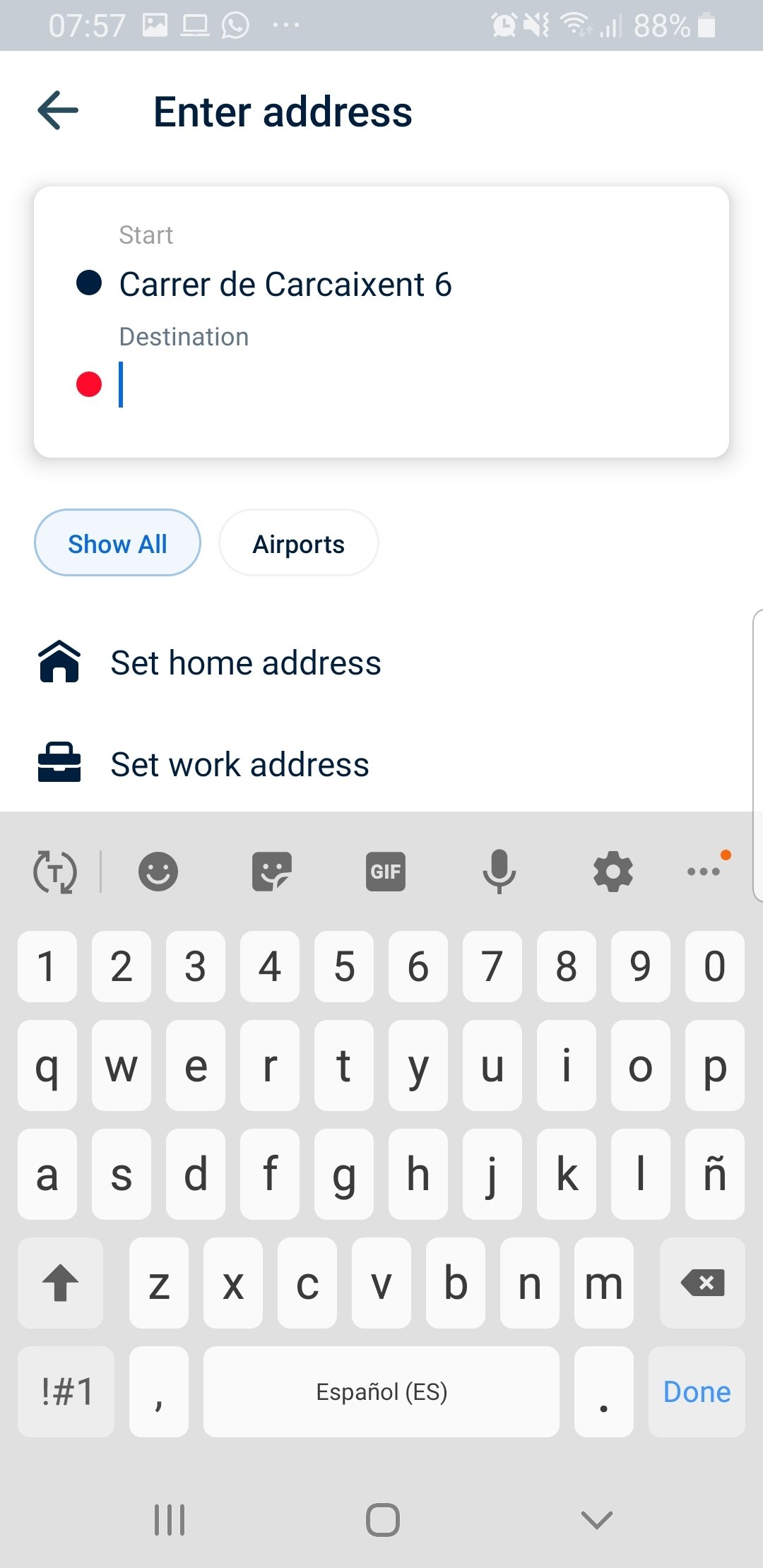Open Set work address
Image resolution: width=763 pixels, height=1568 pixels.
click(239, 765)
